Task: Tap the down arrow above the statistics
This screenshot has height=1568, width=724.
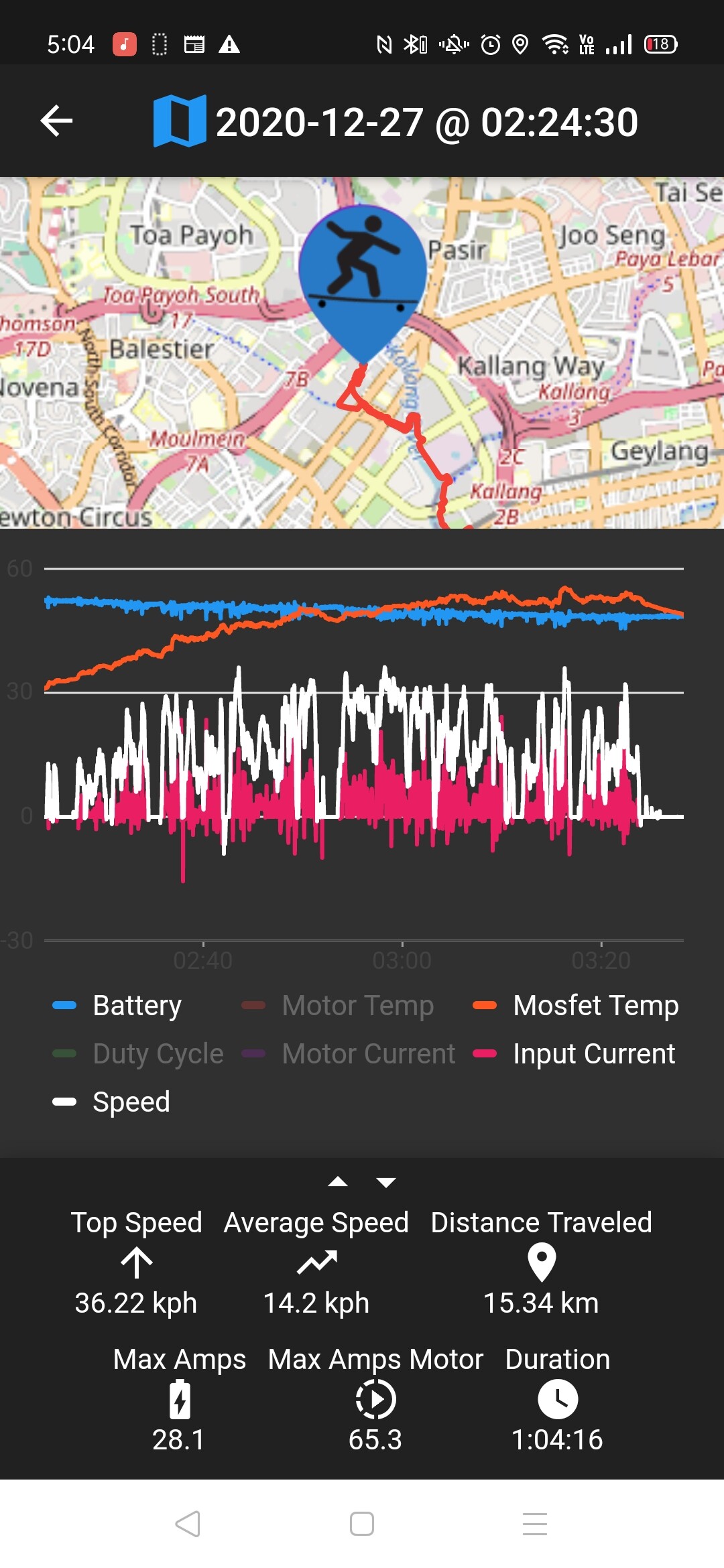Action: coord(386,1182)
